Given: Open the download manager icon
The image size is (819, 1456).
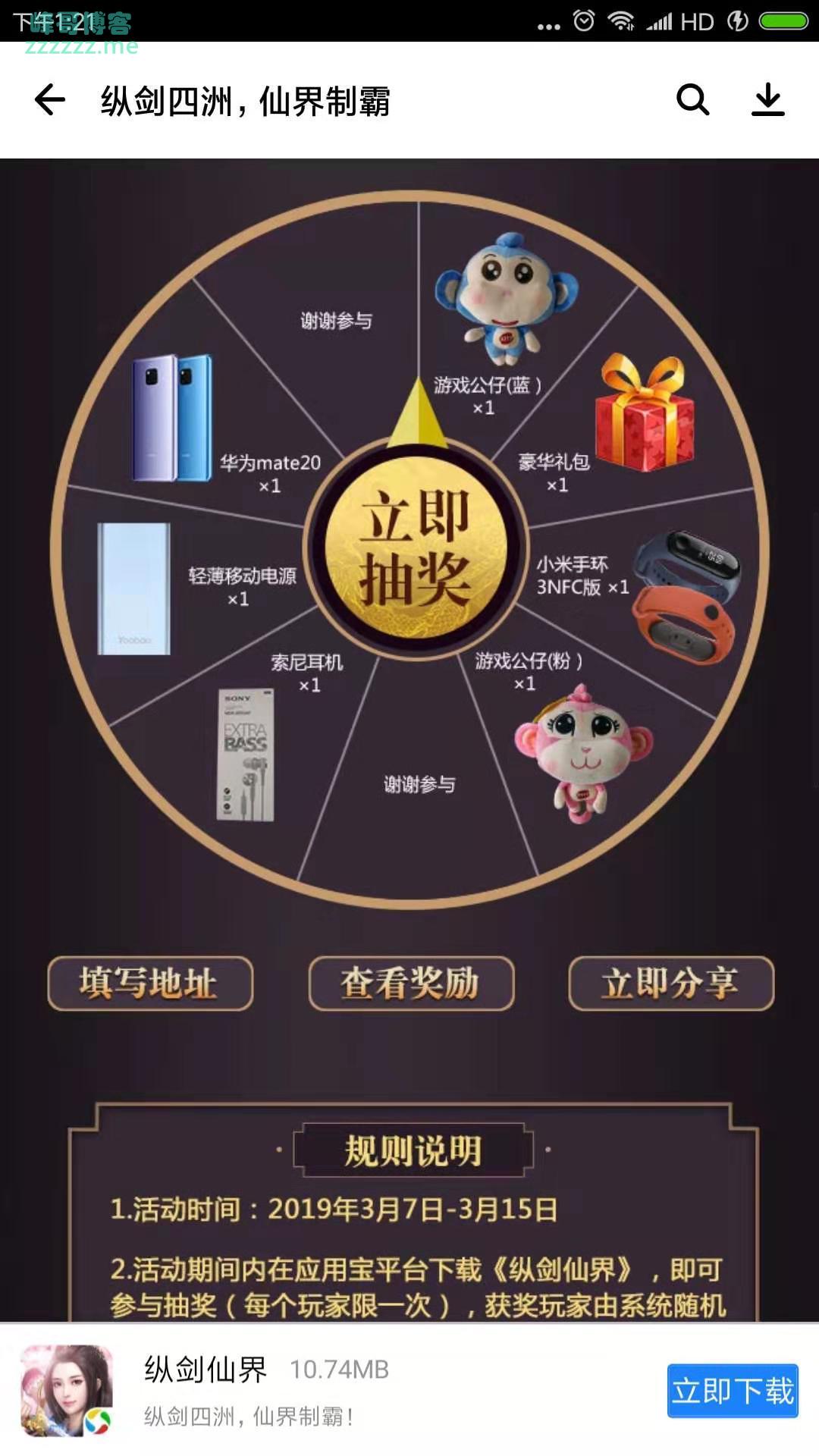Looking at the screenshot, I should [x=767, y=100].
